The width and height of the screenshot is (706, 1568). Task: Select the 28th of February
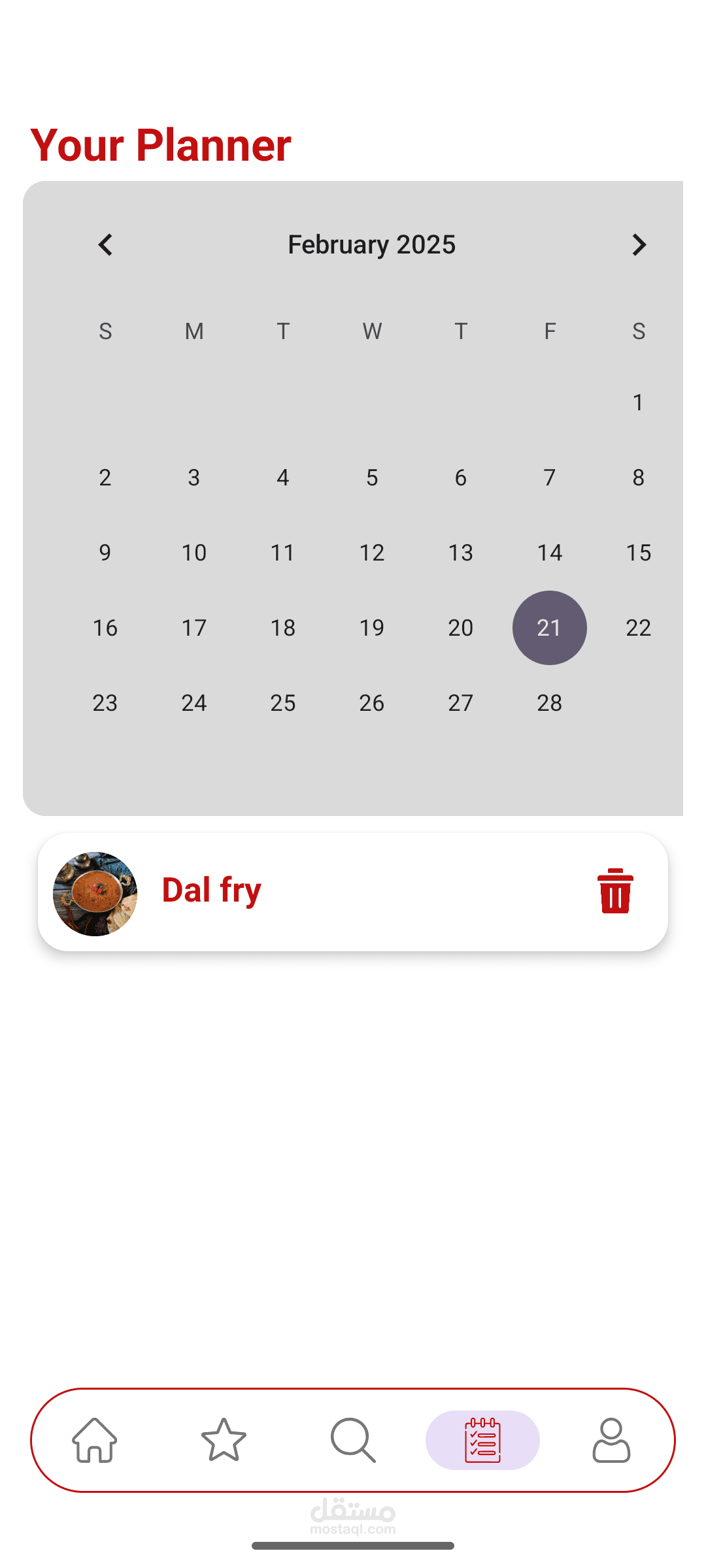(549, 703)
